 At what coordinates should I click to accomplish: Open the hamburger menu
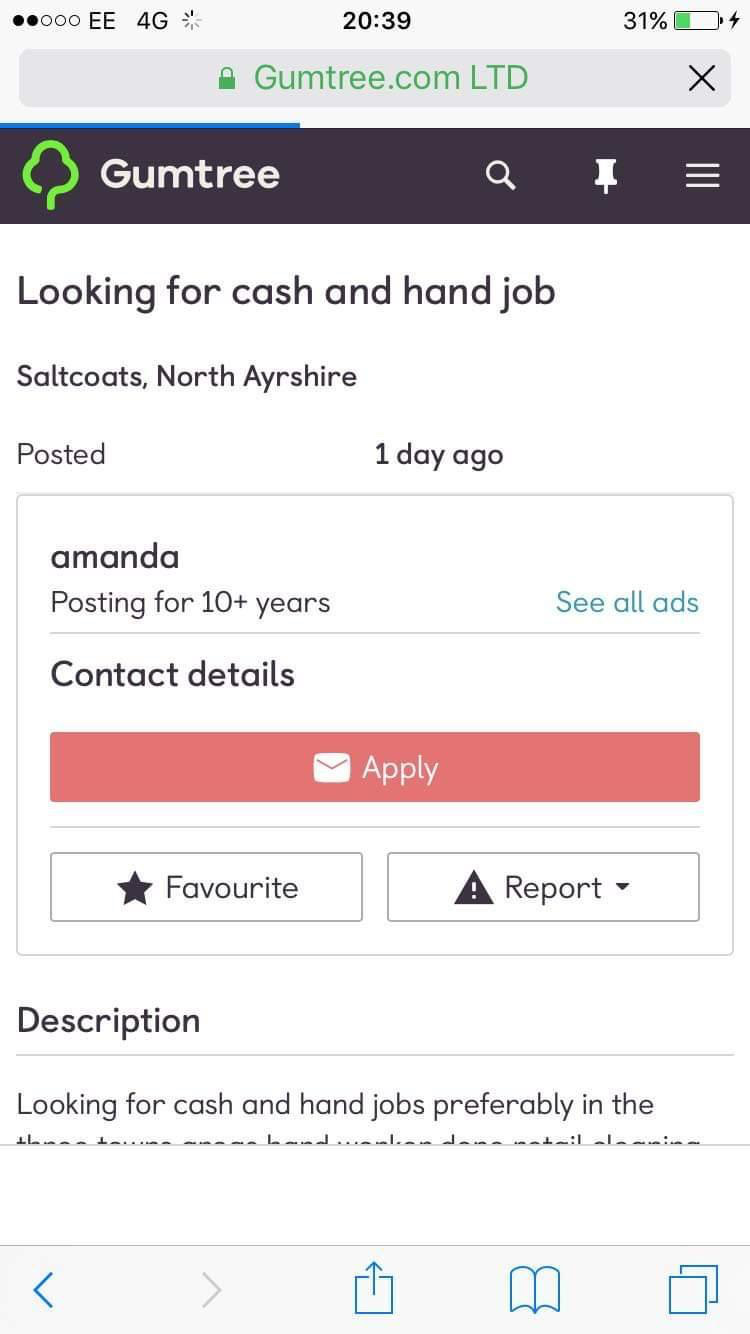pos(702,175)
